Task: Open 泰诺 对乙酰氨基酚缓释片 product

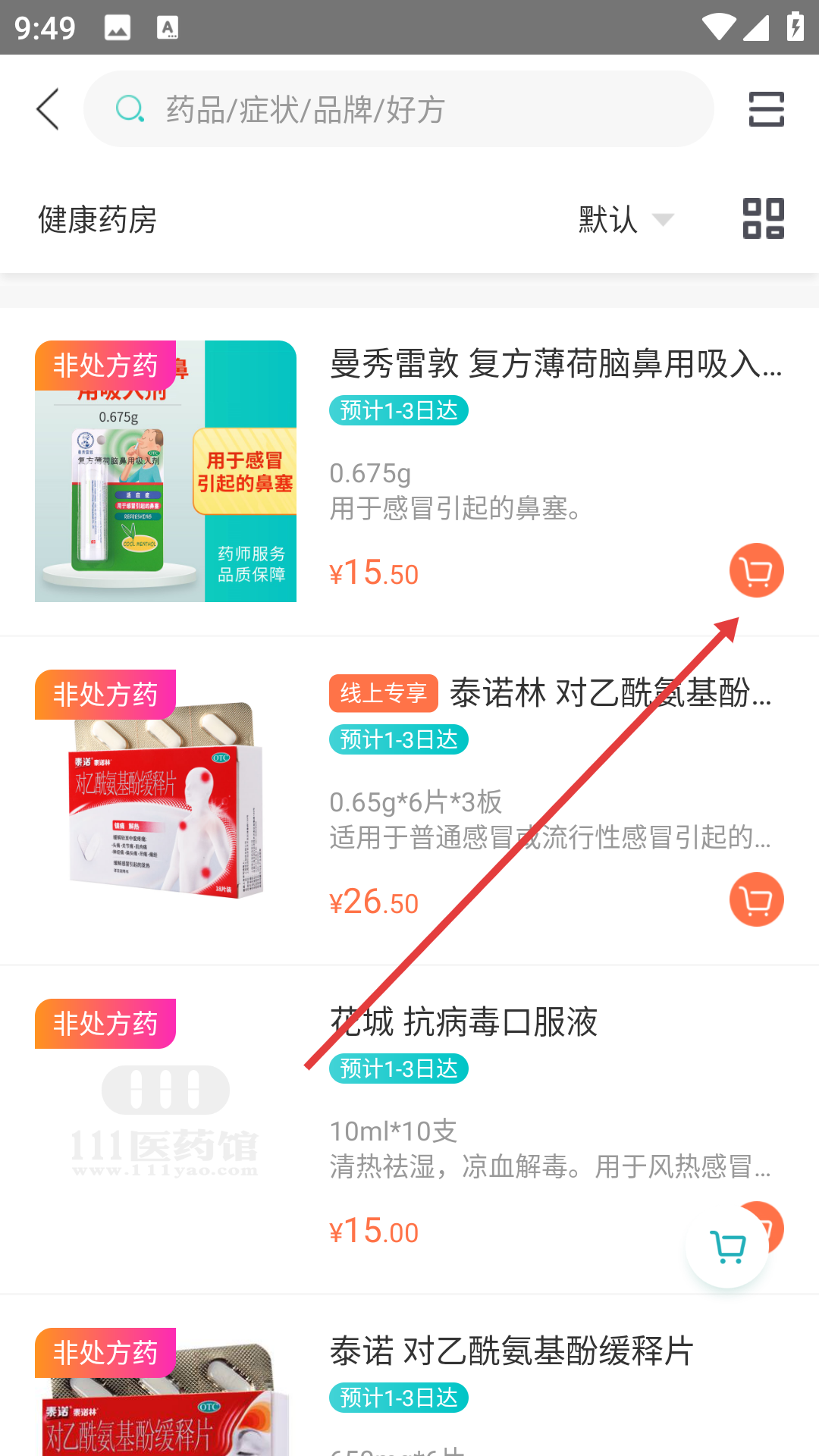Action: [511, 1351]
